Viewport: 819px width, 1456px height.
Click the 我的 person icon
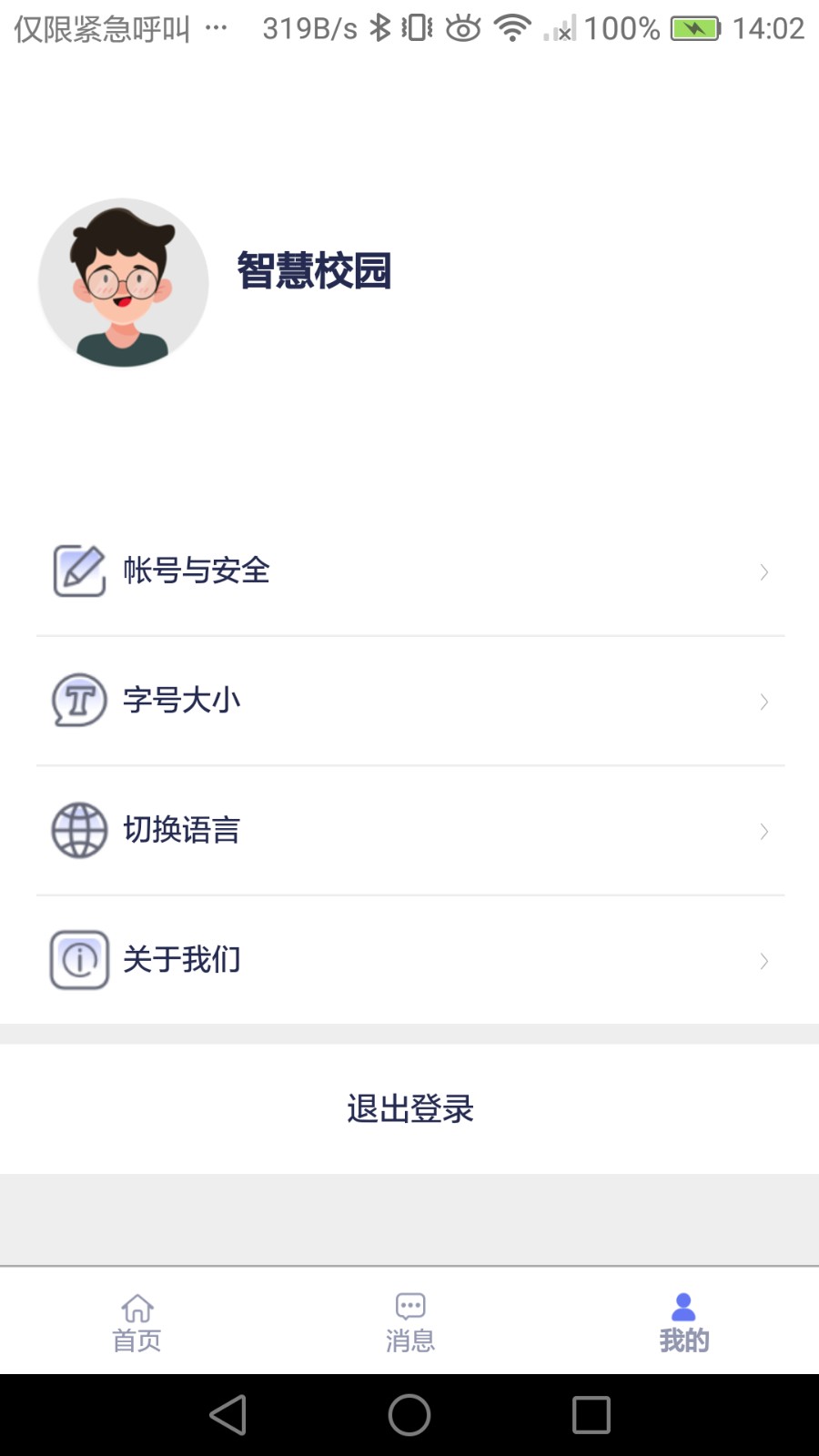point(682,1308)
